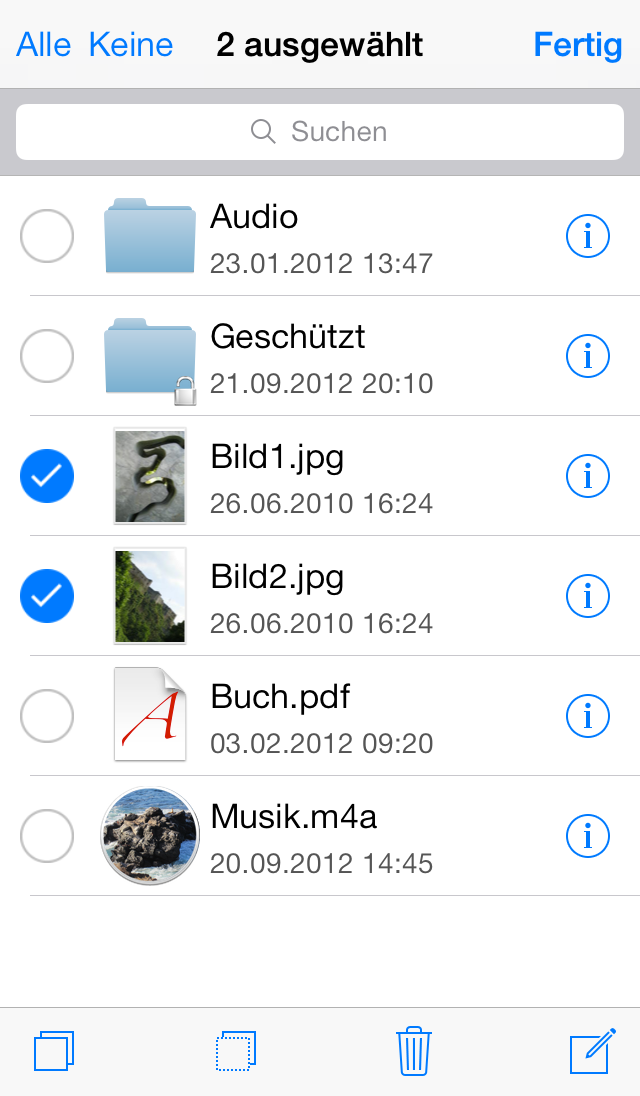This screenshot has height=1096, width=640.
Task: Uncheck Bild2.jpg
Action: click(47, 597)
